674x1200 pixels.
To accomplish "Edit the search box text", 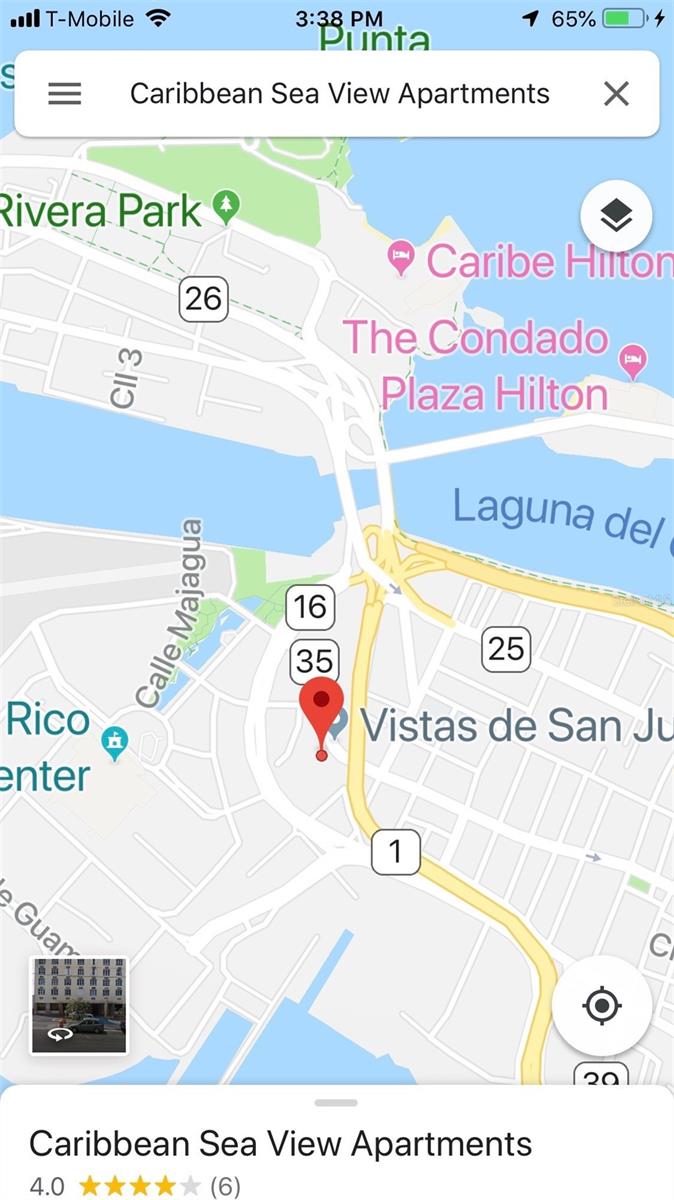I will point(340,94).
